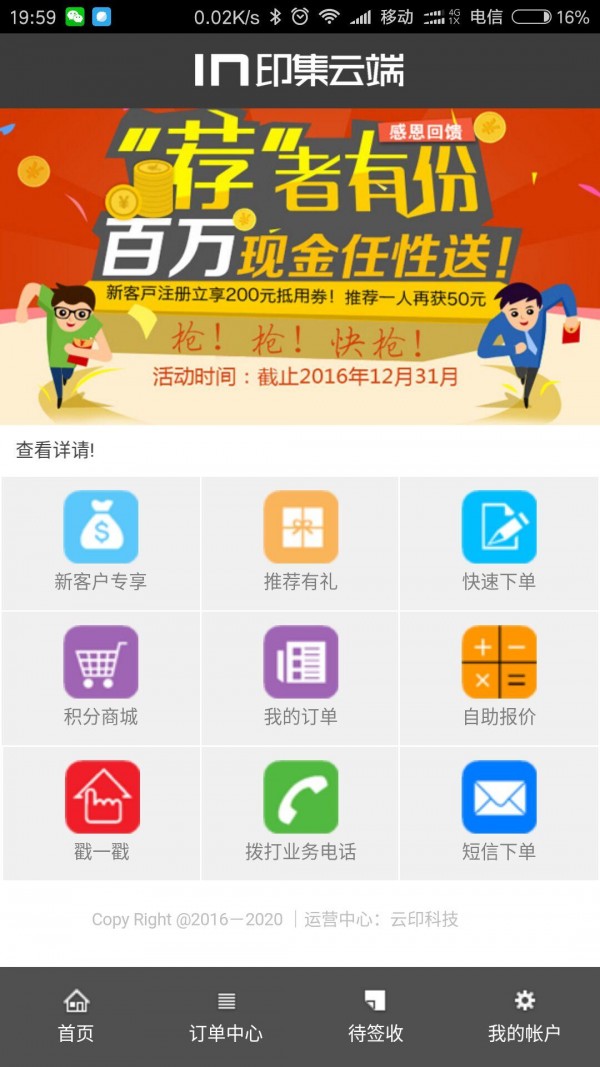Go to the 待签收 tab
Screen dimensions: 600x1067
[x=375, y=1016]
